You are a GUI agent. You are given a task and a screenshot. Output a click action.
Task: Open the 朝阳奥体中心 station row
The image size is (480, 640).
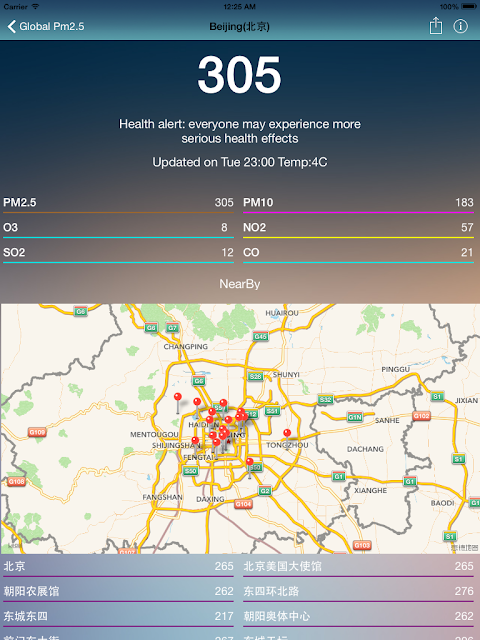click(x=358, y=616)
